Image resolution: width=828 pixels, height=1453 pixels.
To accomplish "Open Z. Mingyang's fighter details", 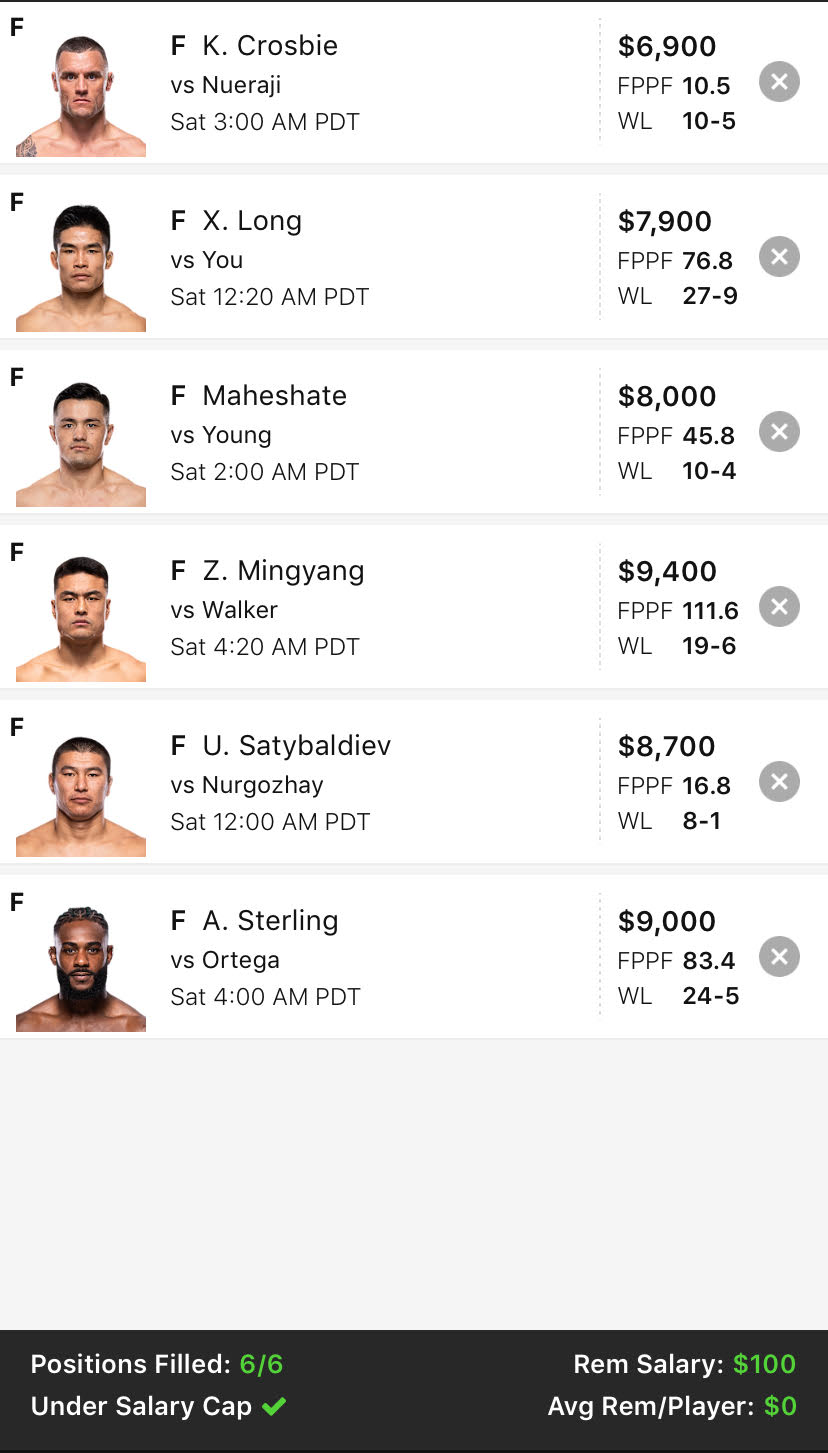I will click(x=283, y=571).
